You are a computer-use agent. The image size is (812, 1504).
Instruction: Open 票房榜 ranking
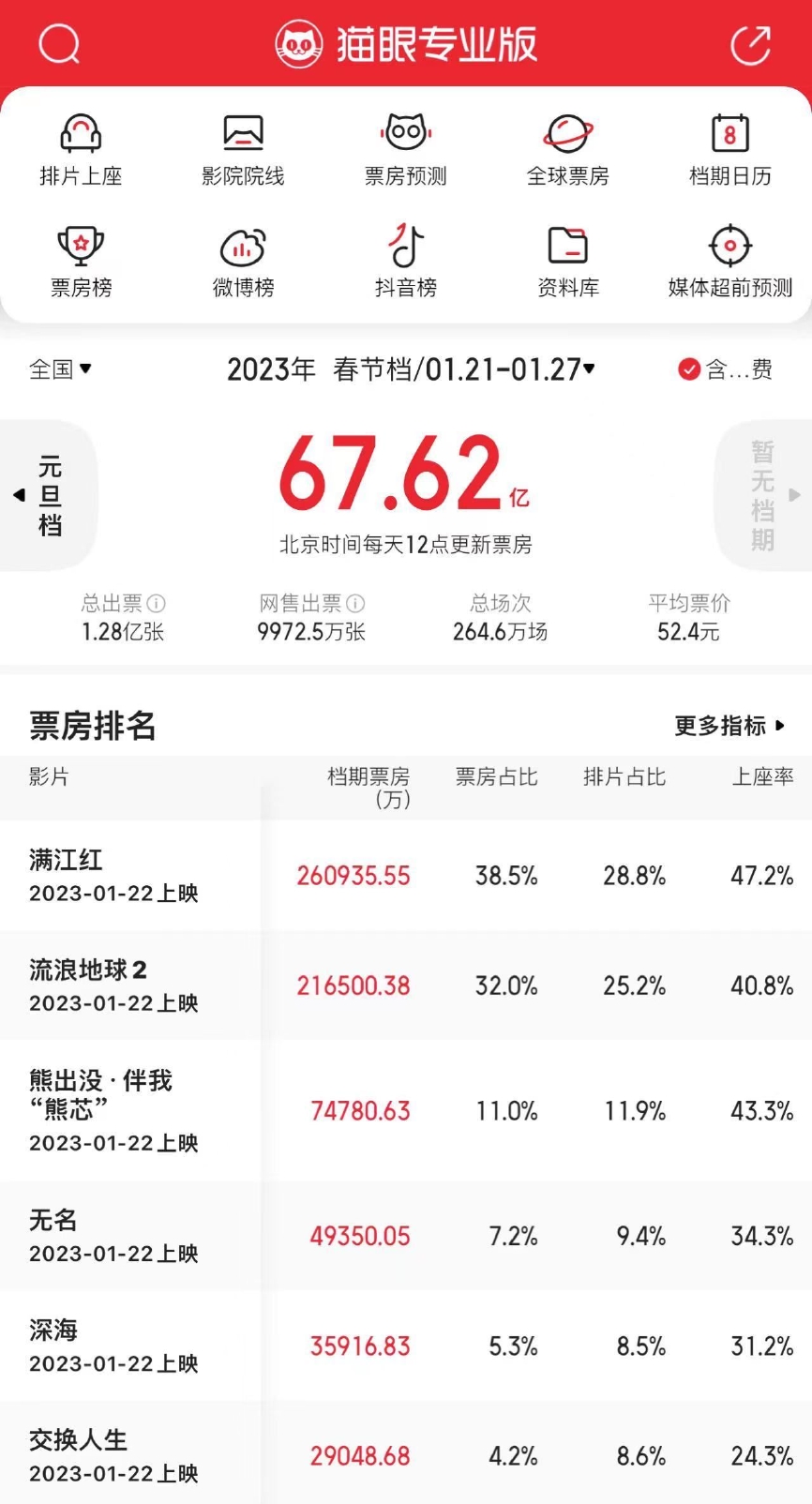[81, 262]
